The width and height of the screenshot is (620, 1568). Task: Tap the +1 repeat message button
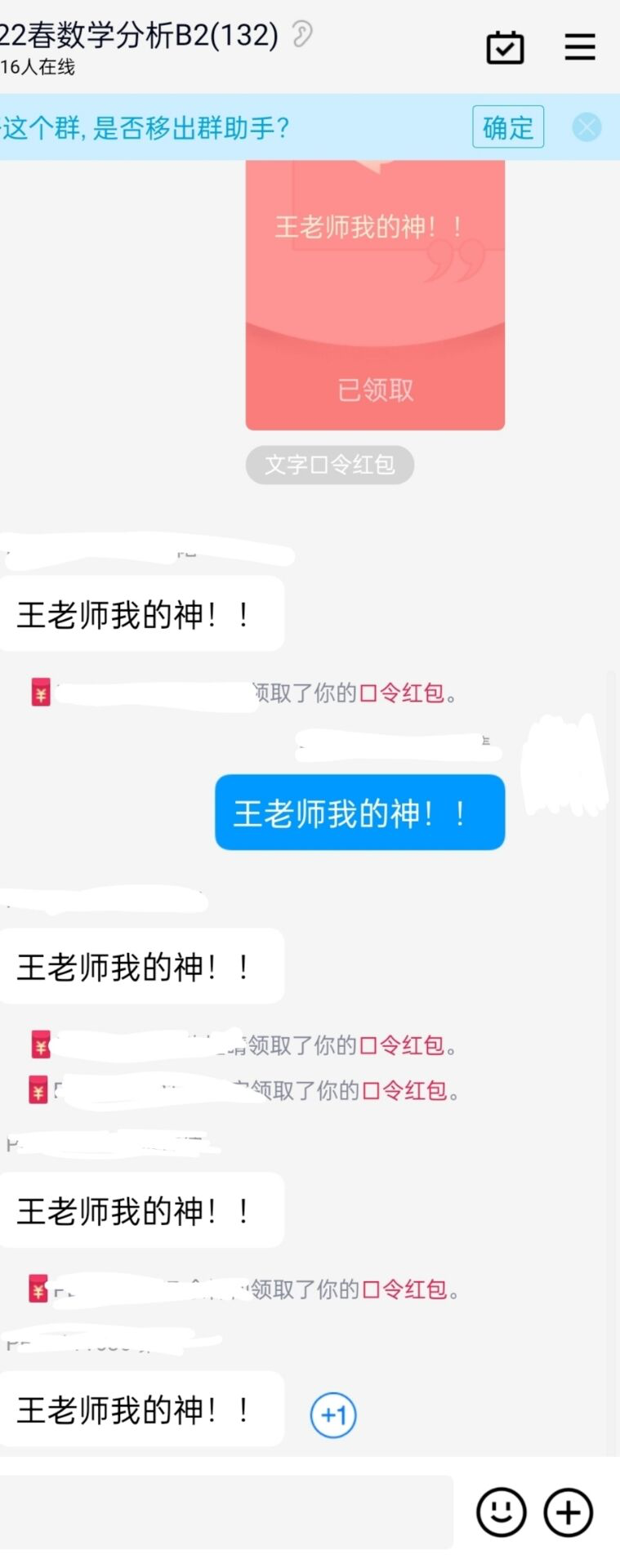click(333, 1414)
